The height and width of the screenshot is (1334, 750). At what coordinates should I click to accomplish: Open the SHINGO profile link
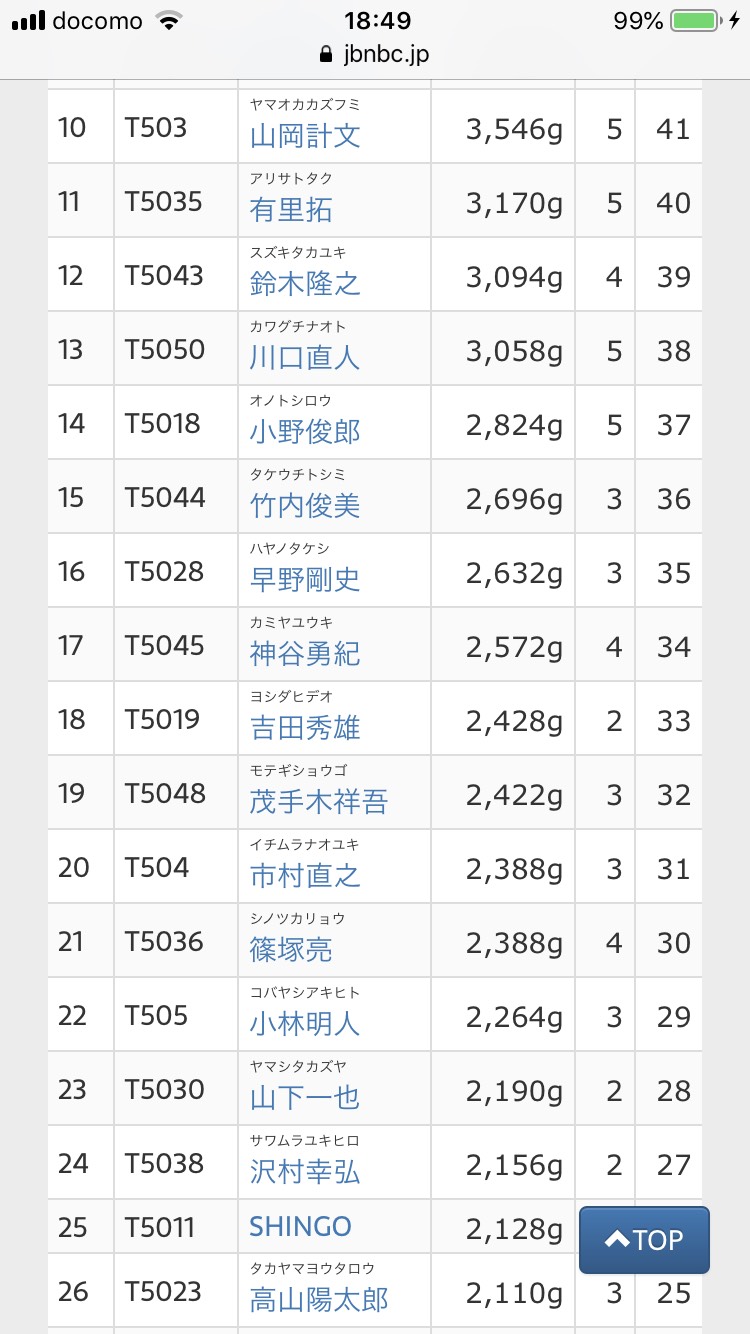pyautogui.click(x=300, y=1227)
